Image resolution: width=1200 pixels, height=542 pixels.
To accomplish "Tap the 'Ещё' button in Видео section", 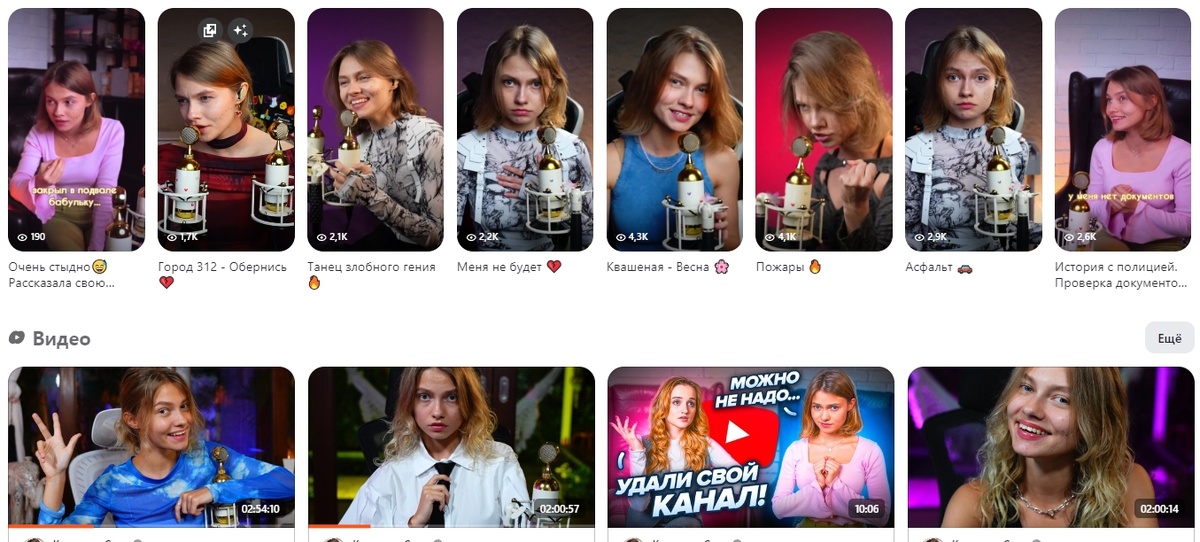I will pos(1169,338).
